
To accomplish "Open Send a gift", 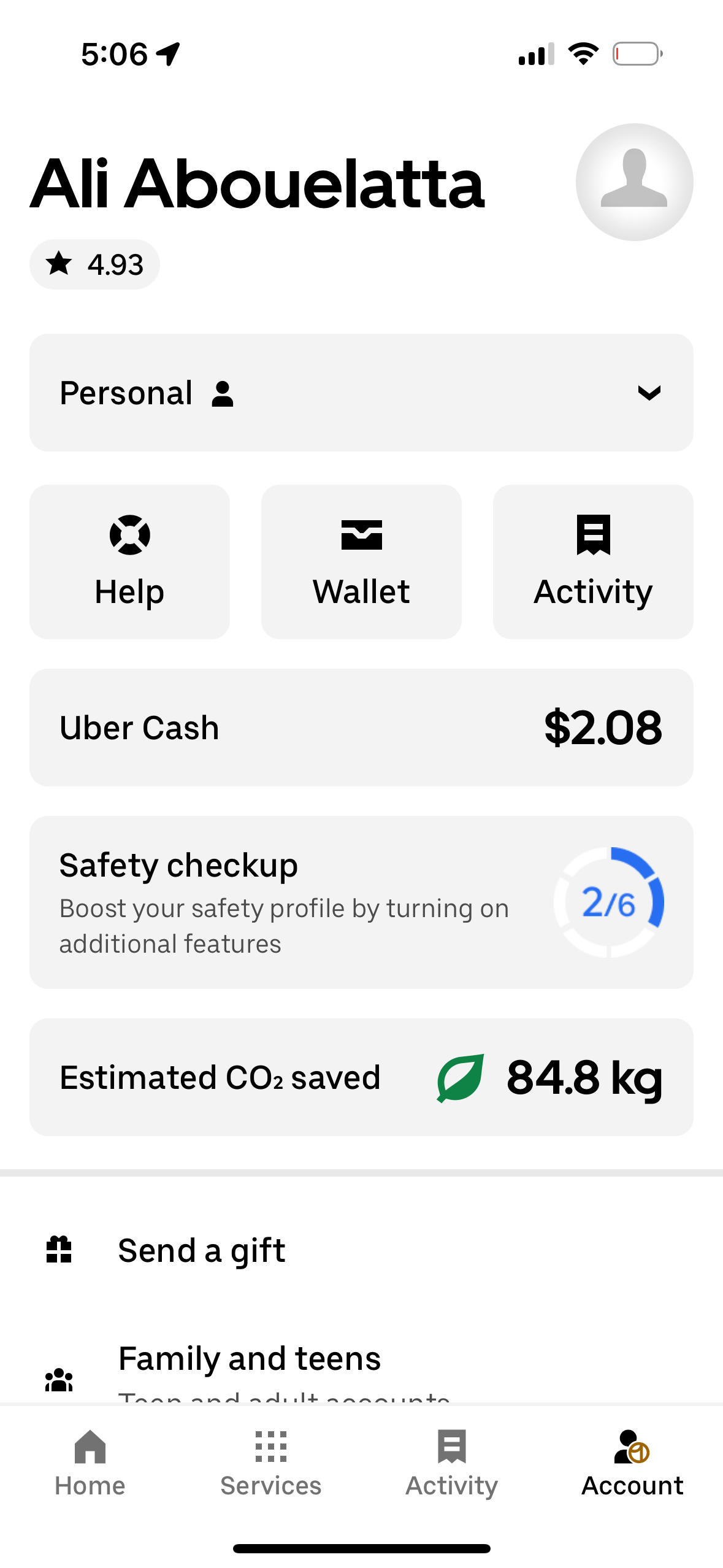I will (202, 1251).
